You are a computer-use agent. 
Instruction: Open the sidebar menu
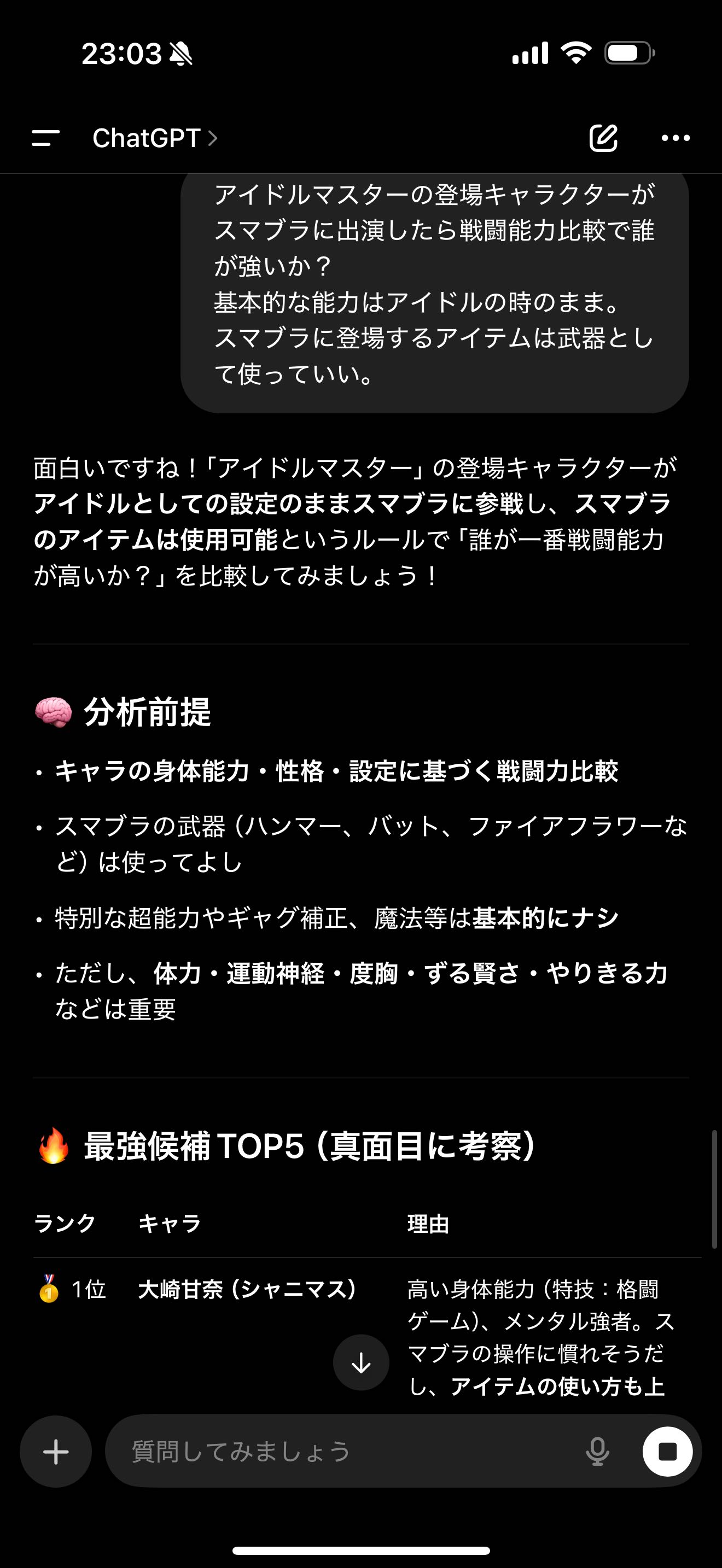click(x=45, y=138)
